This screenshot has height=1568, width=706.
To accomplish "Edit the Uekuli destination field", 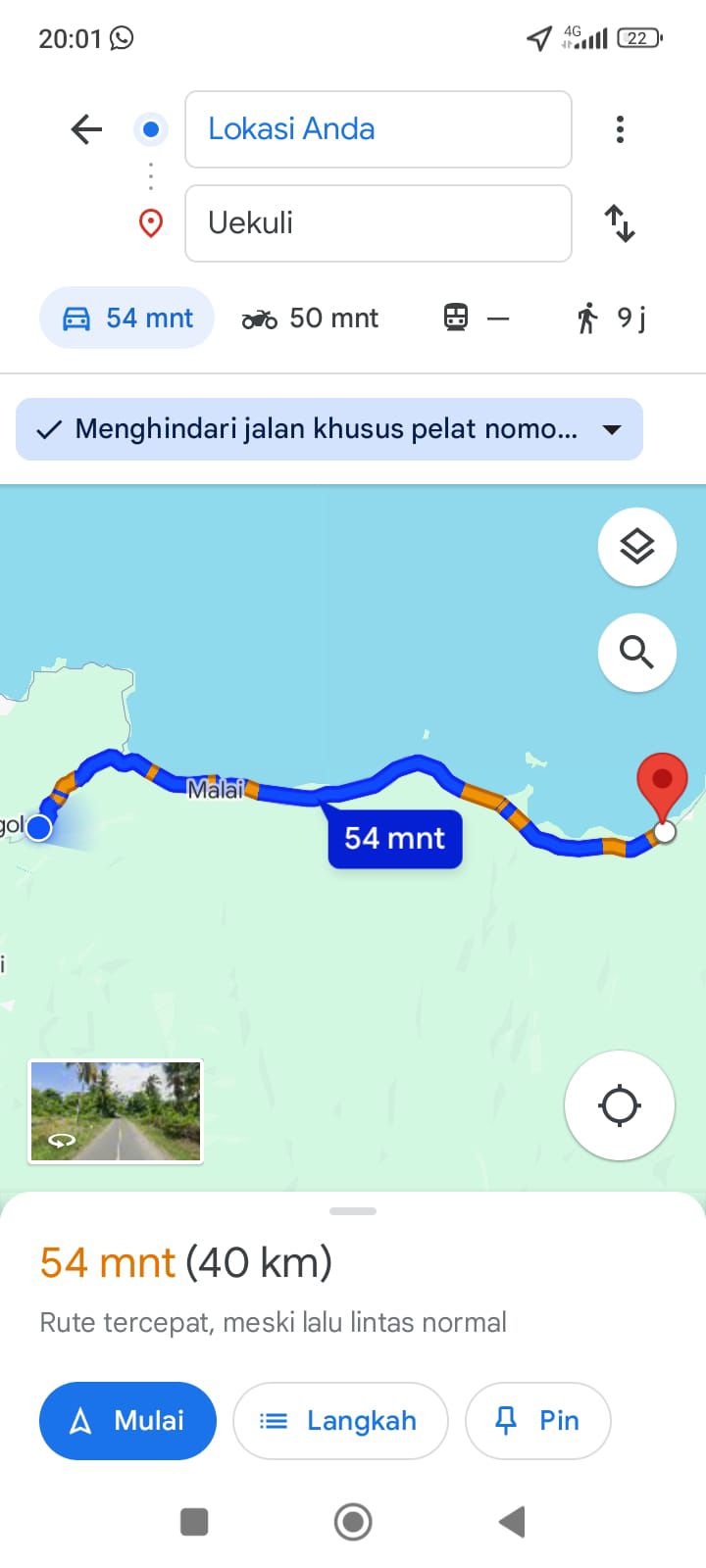I will click(x=378, y=223).
